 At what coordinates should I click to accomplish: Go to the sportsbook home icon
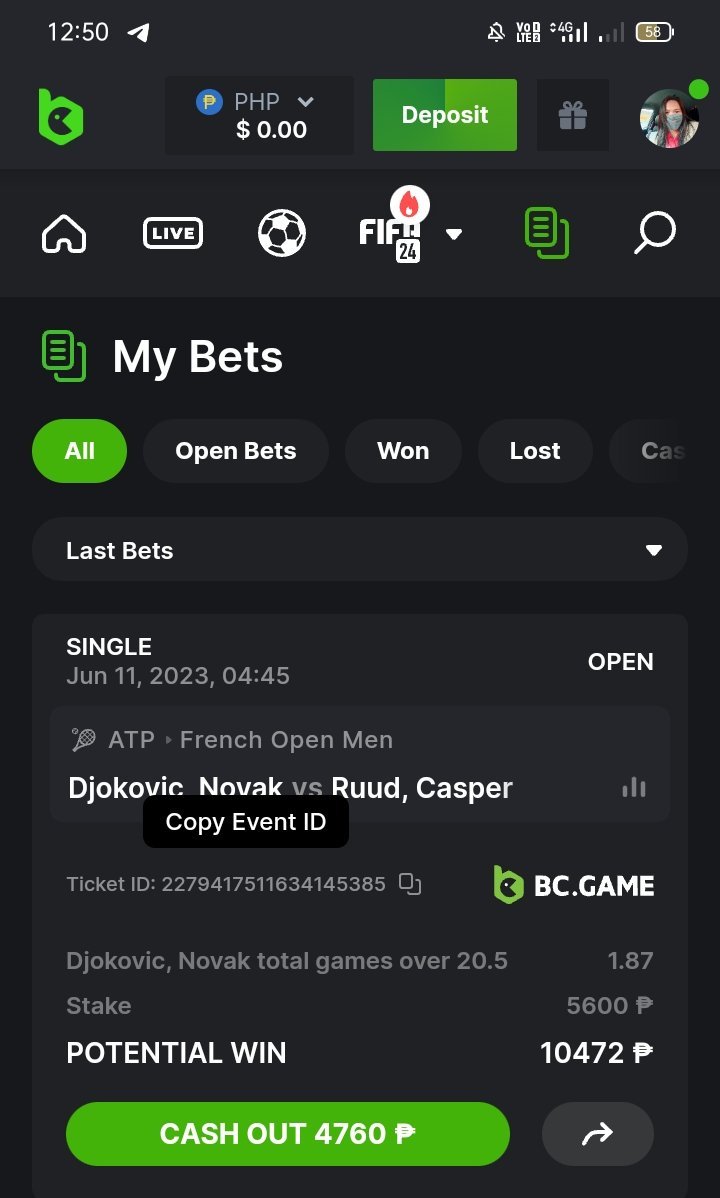[x=64, y=234]
